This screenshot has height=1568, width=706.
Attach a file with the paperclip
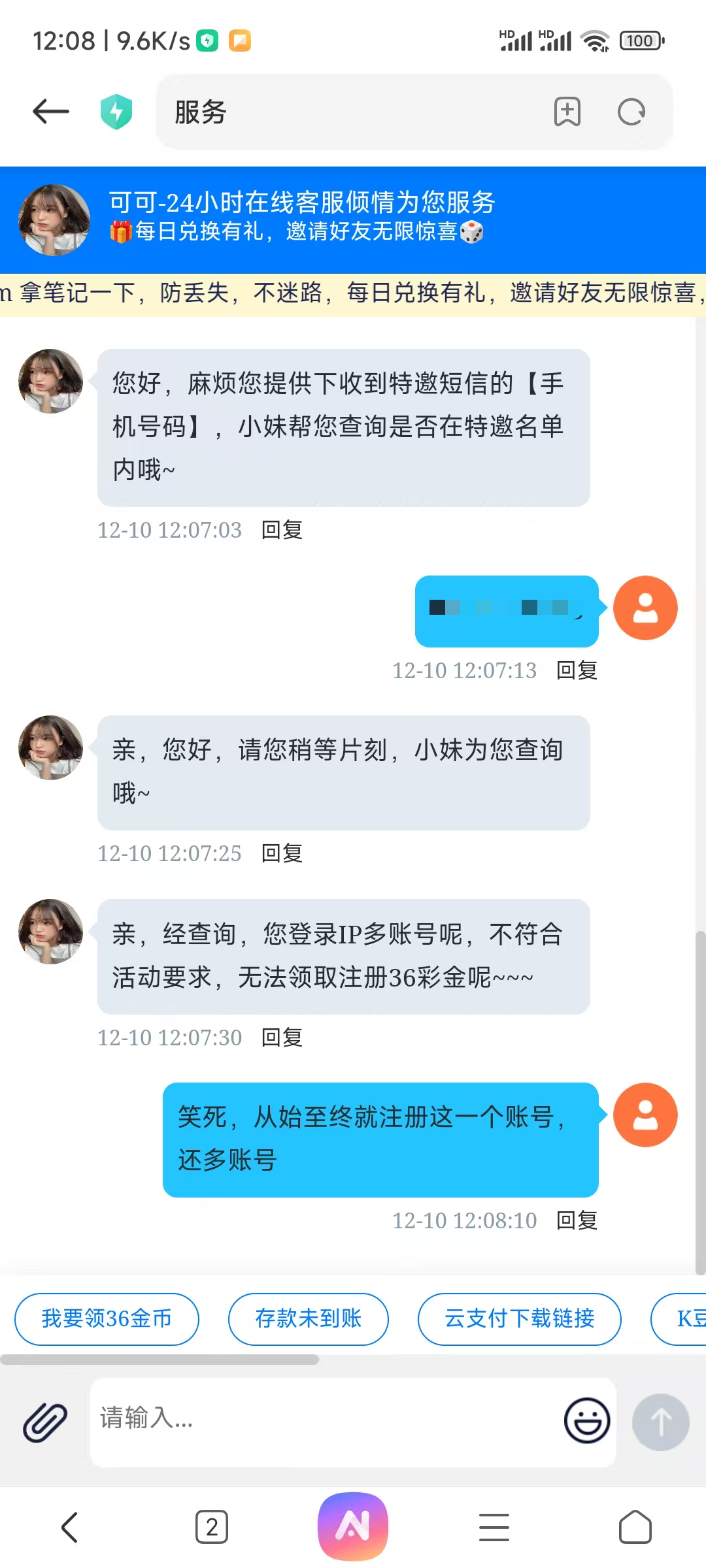(45, 1422)
